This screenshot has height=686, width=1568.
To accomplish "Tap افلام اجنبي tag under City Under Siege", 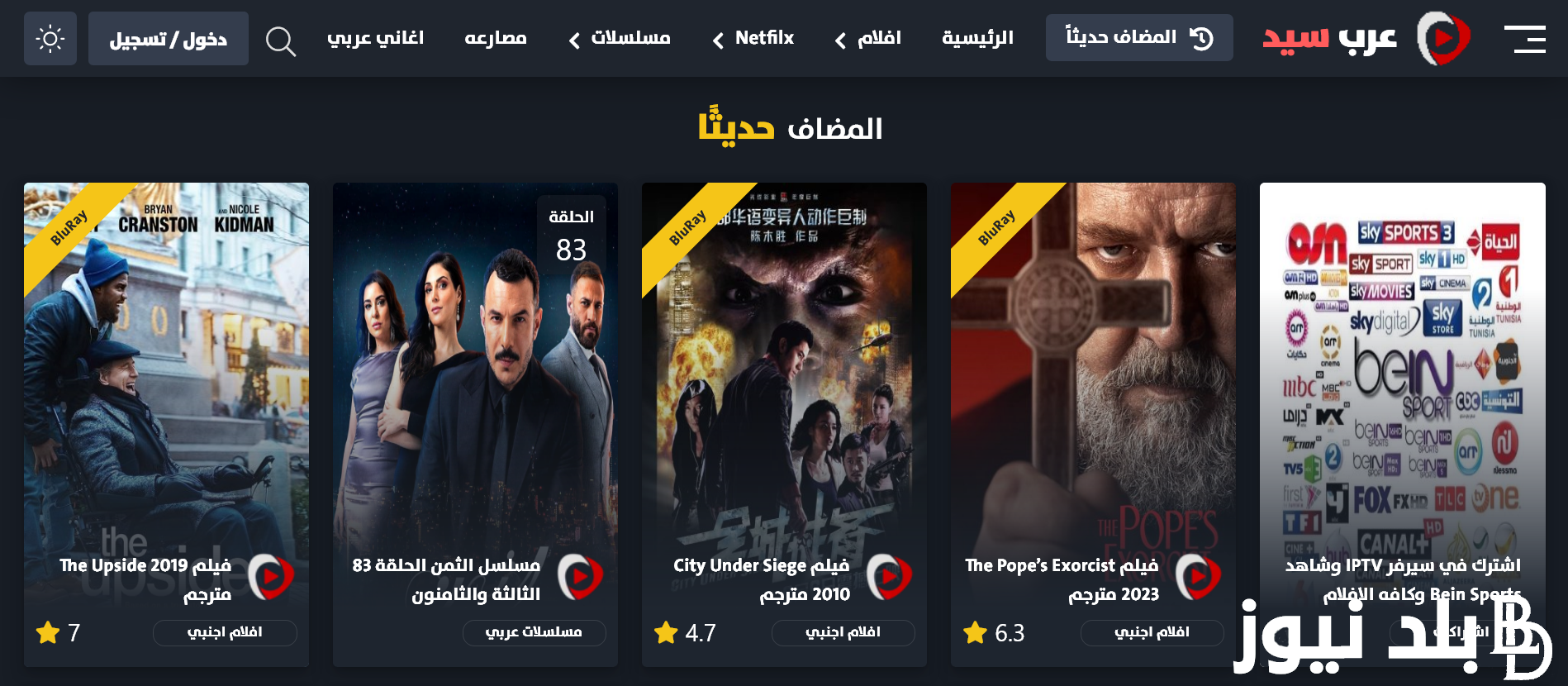I will point(843,632).
